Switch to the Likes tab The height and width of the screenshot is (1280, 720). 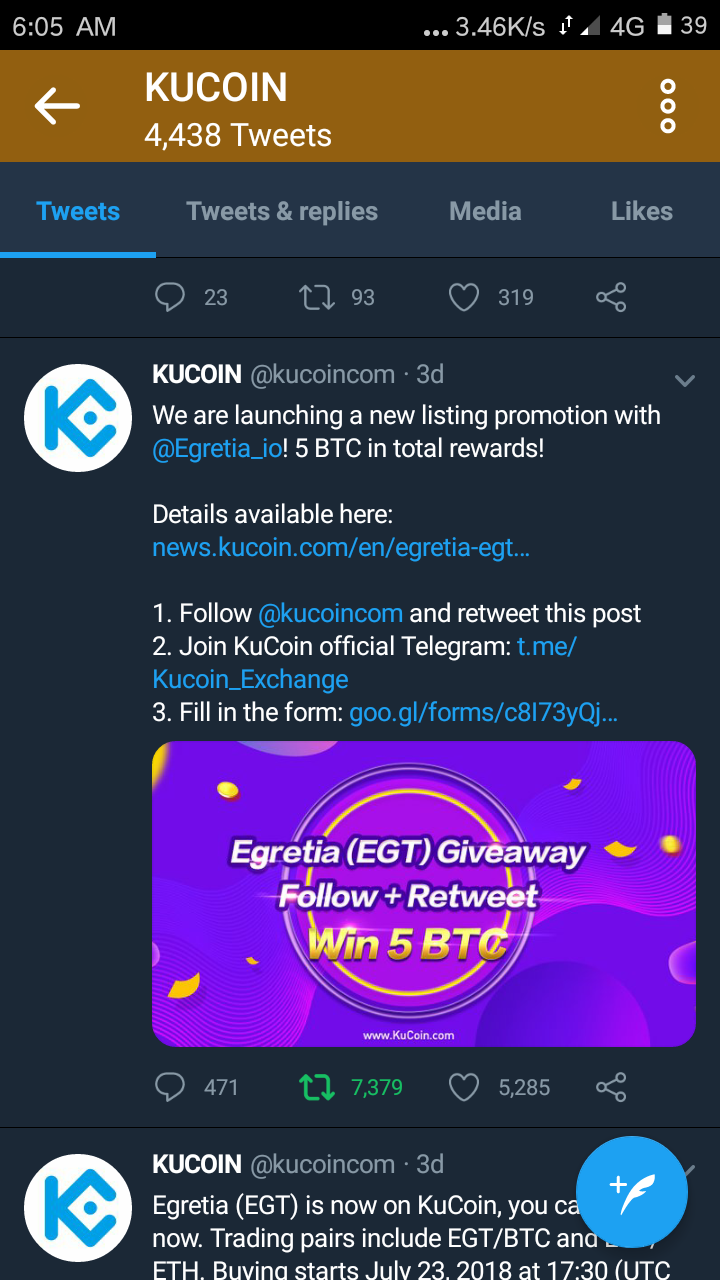pyautogui.click(x=641, y=211)
